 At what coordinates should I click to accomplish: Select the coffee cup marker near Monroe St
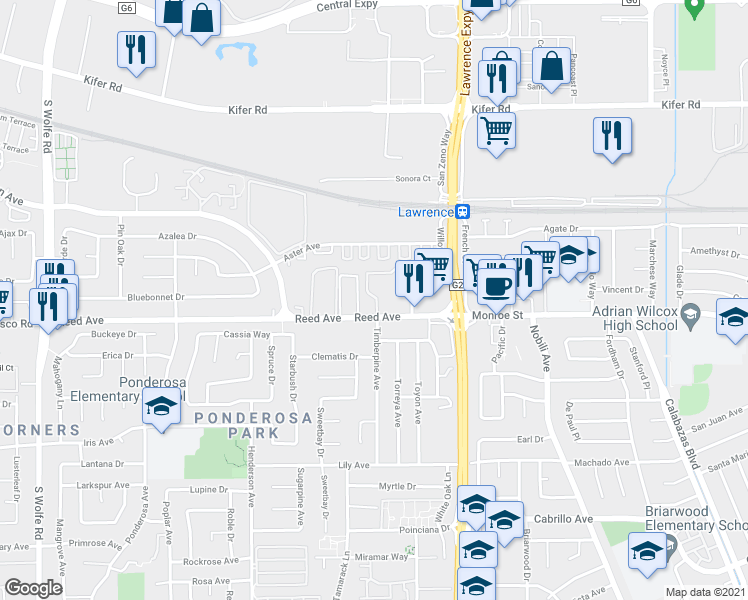click(x=495, y=285)
